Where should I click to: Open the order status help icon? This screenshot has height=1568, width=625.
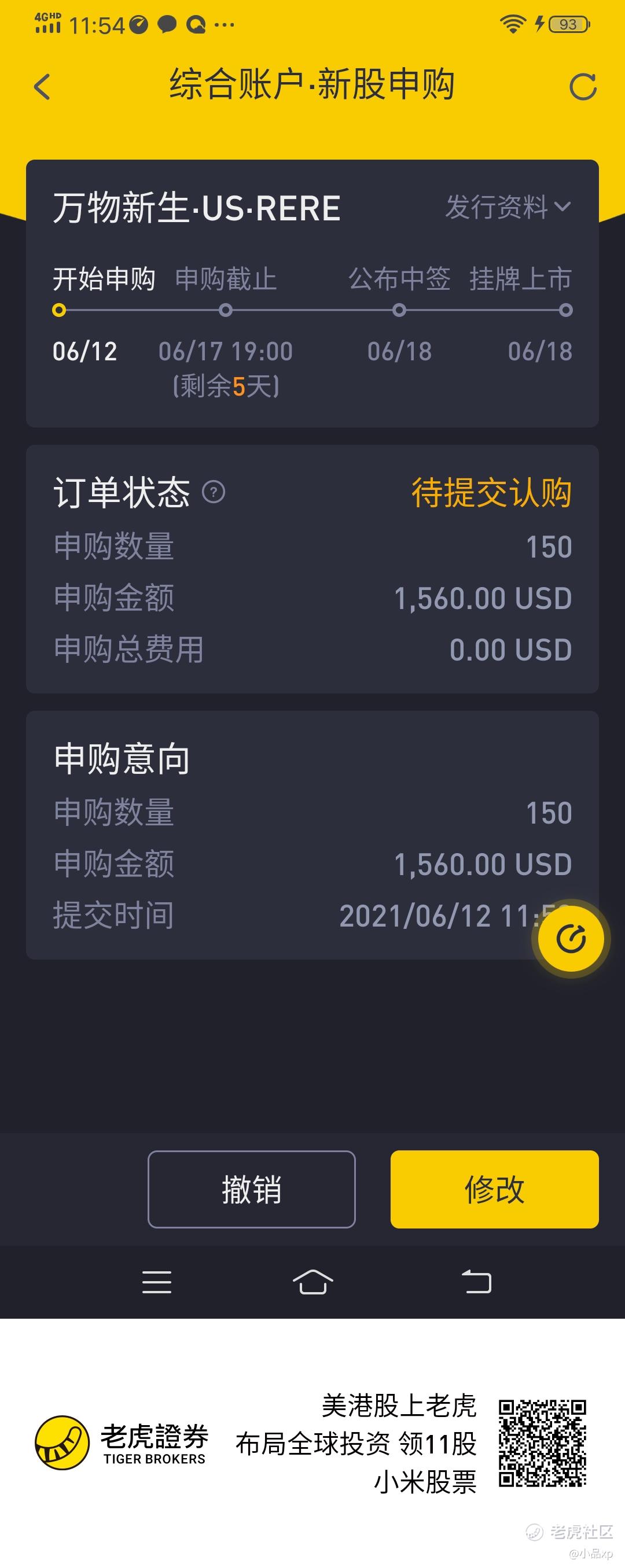[x=213, y=491]
